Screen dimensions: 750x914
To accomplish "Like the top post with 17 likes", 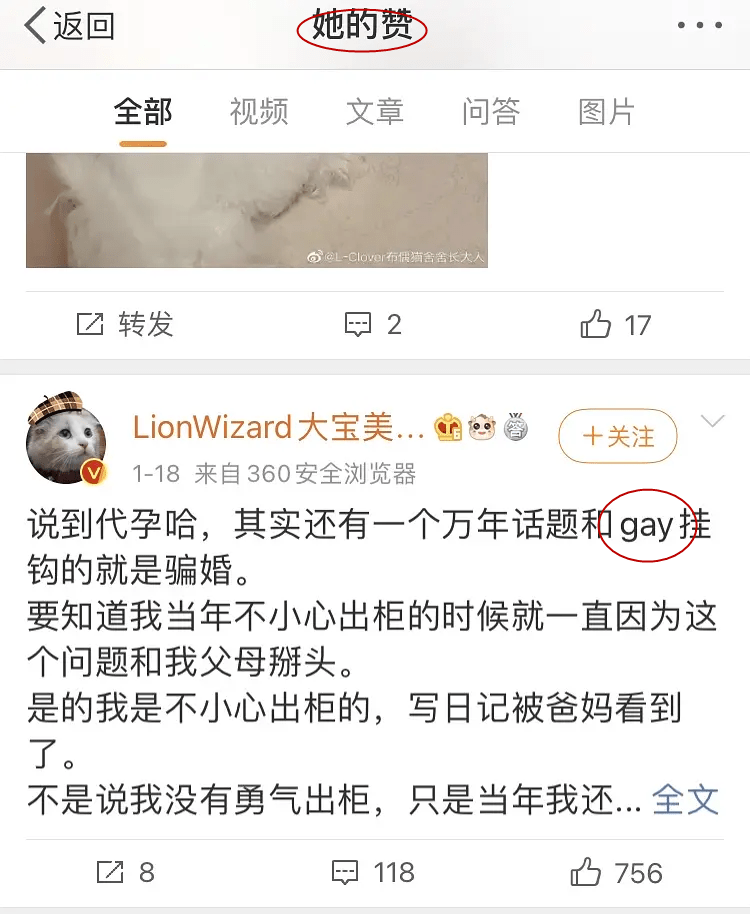I will click(615, 324).
